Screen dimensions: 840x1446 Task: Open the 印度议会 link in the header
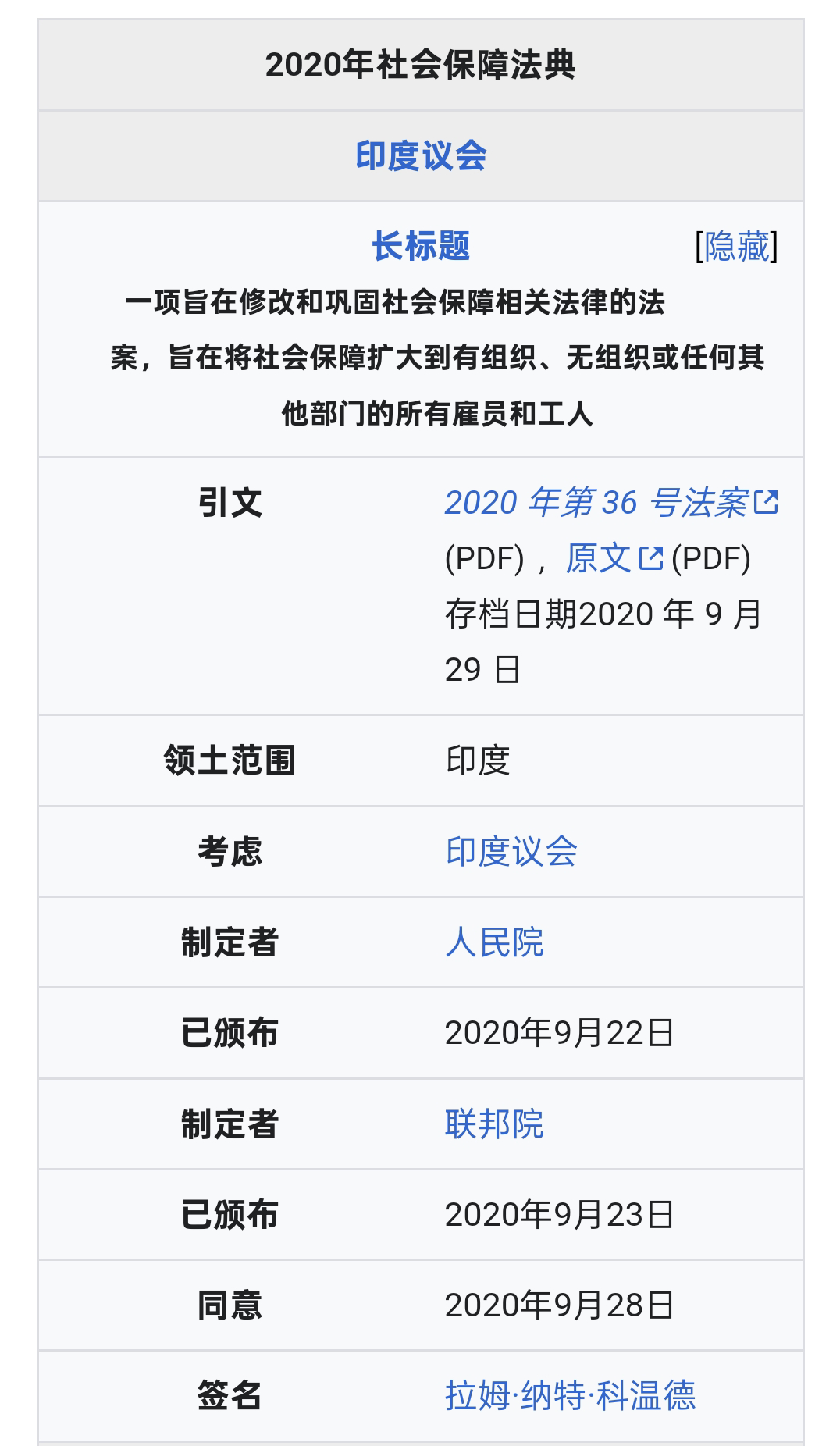click(421, 155)
